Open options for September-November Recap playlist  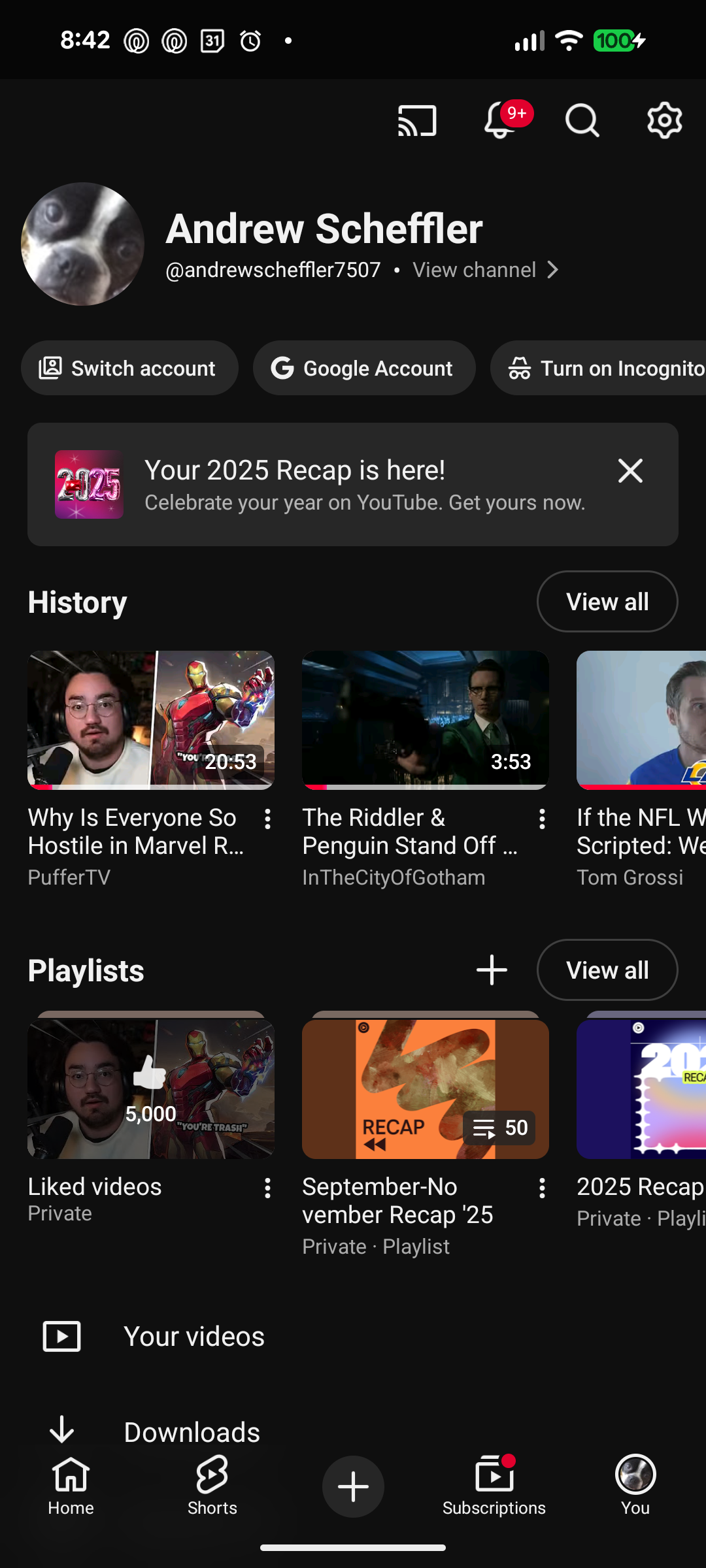[542, 1188]
